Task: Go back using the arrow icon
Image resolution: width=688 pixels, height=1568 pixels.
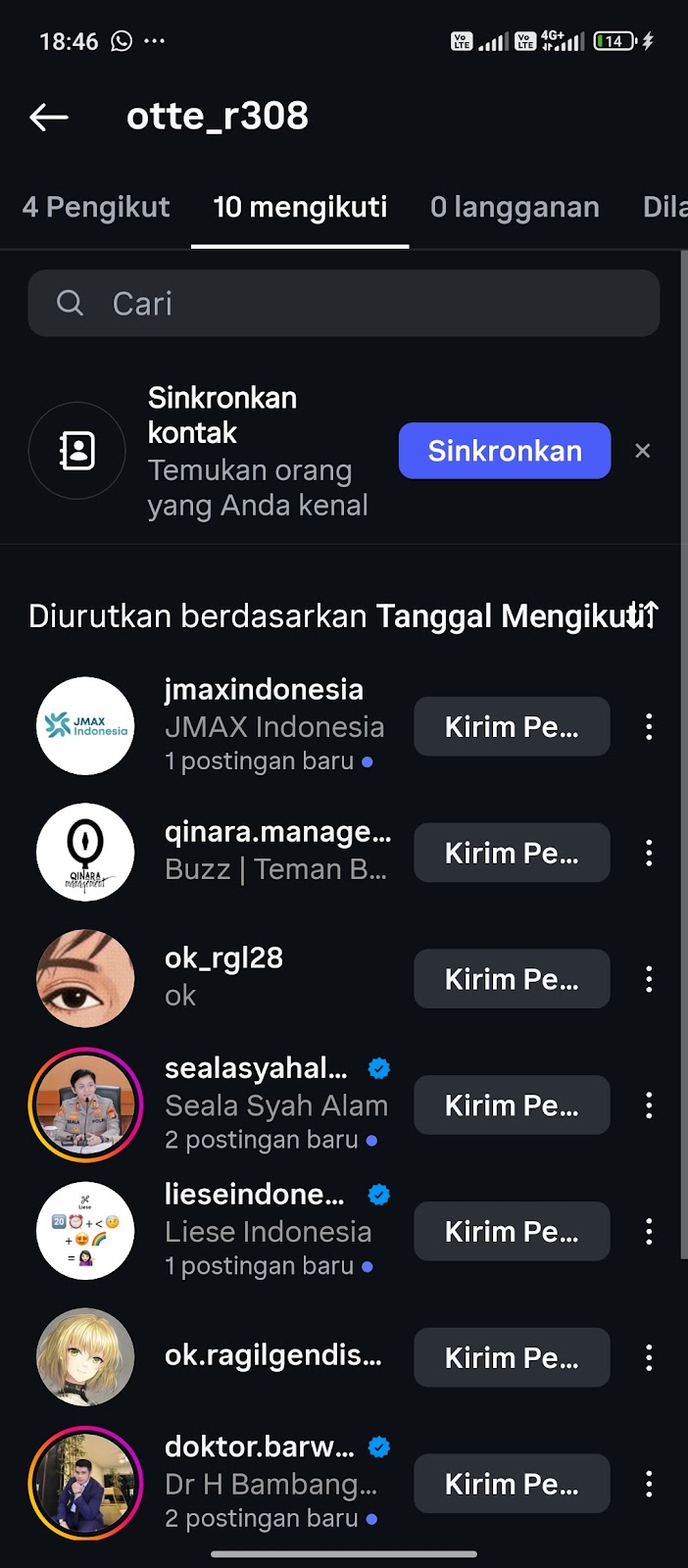Action: (48, 118)
